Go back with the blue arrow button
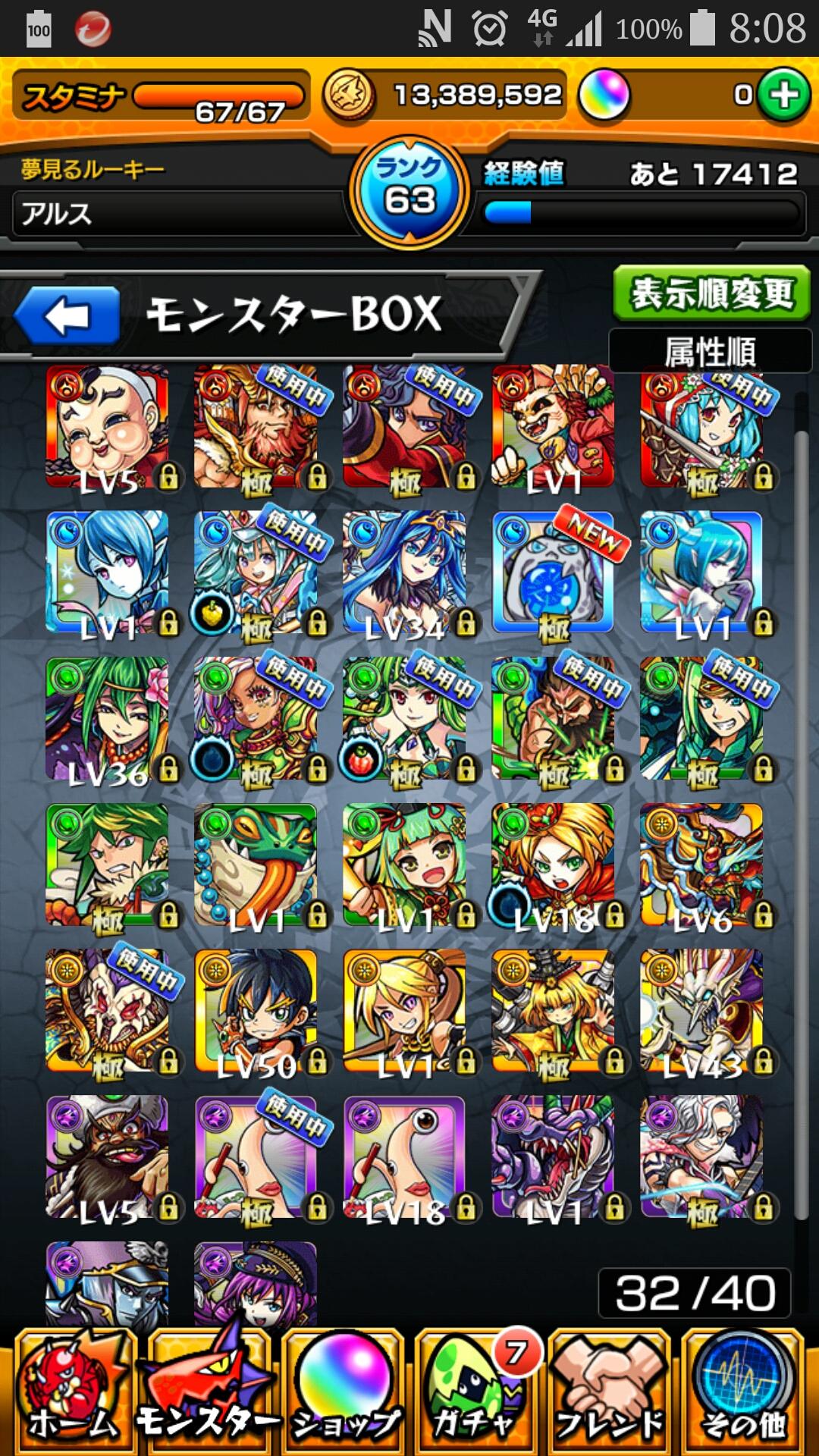The height and width of the screenshot is (1456, 819). tap(67, 315)
